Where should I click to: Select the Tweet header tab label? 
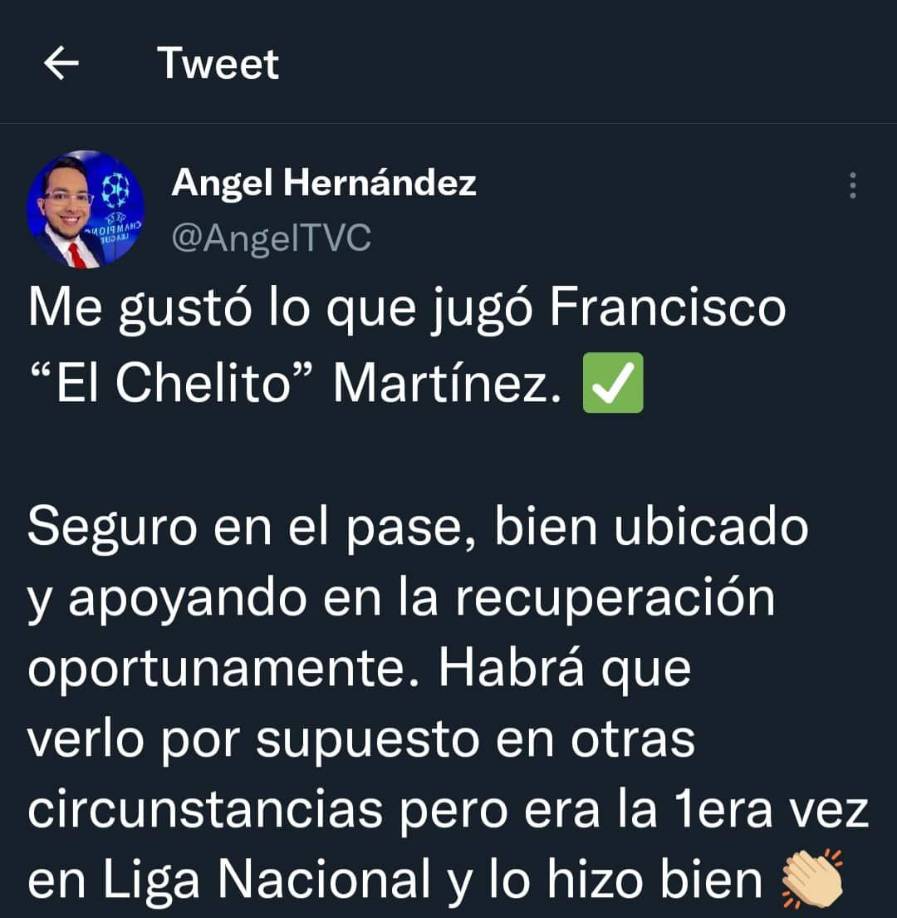(x=216, y=63)
